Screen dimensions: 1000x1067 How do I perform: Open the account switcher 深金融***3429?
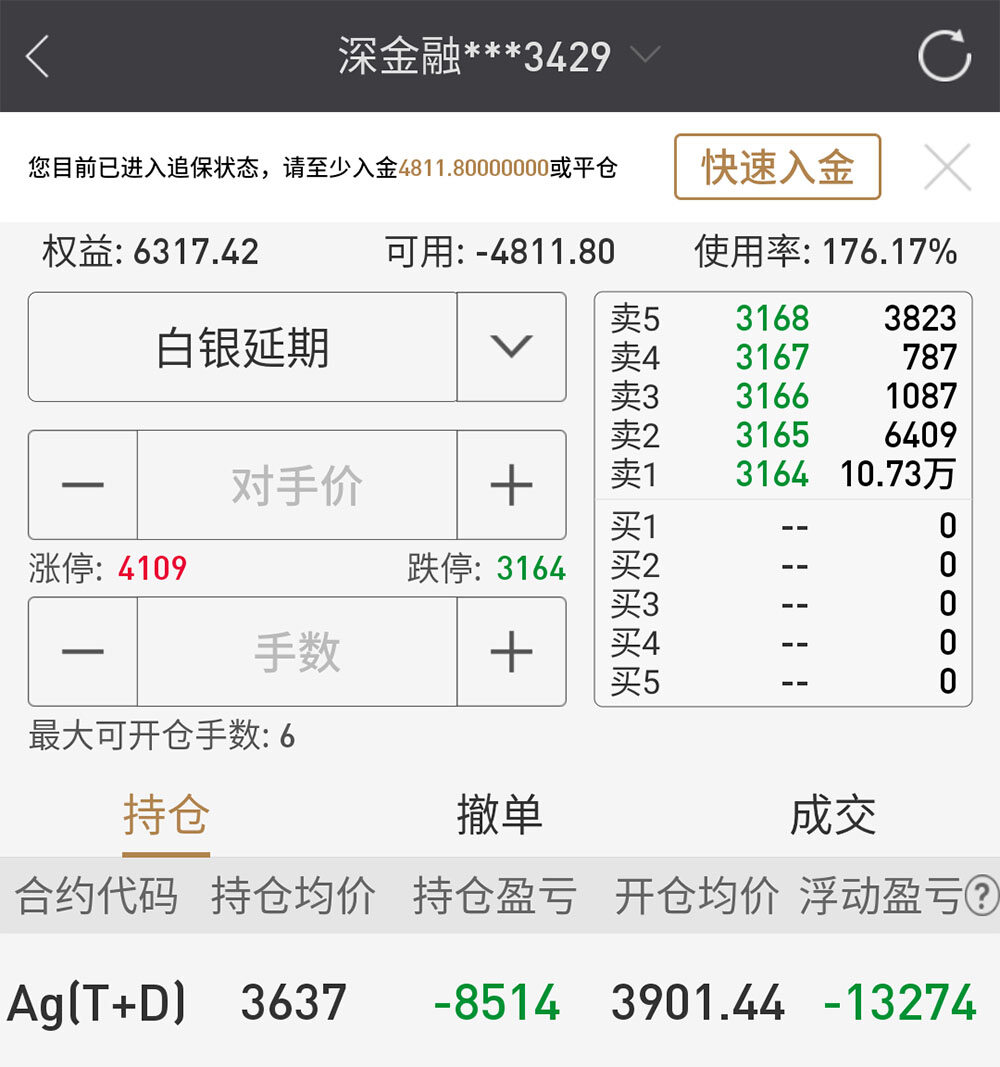499,56
